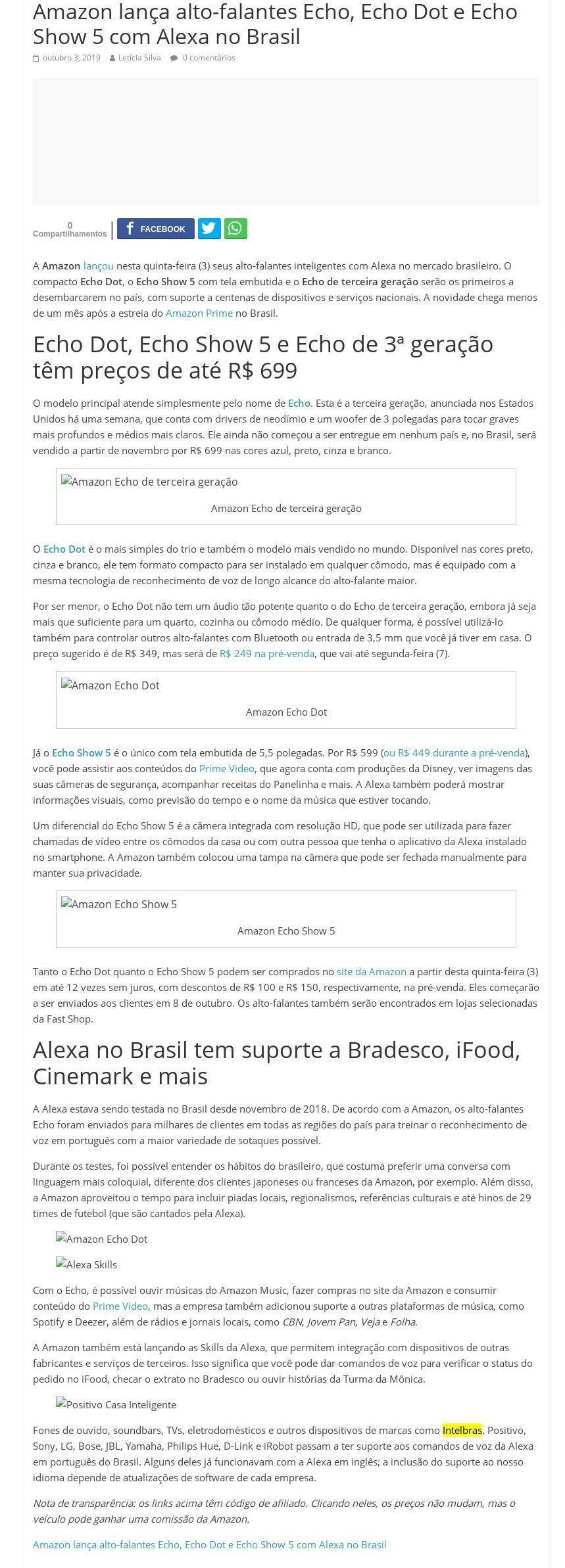565x1568 pixels.
Task: Open 'ou R$ 449 durante a pré-venda' link
Action: tap(454, 753)
